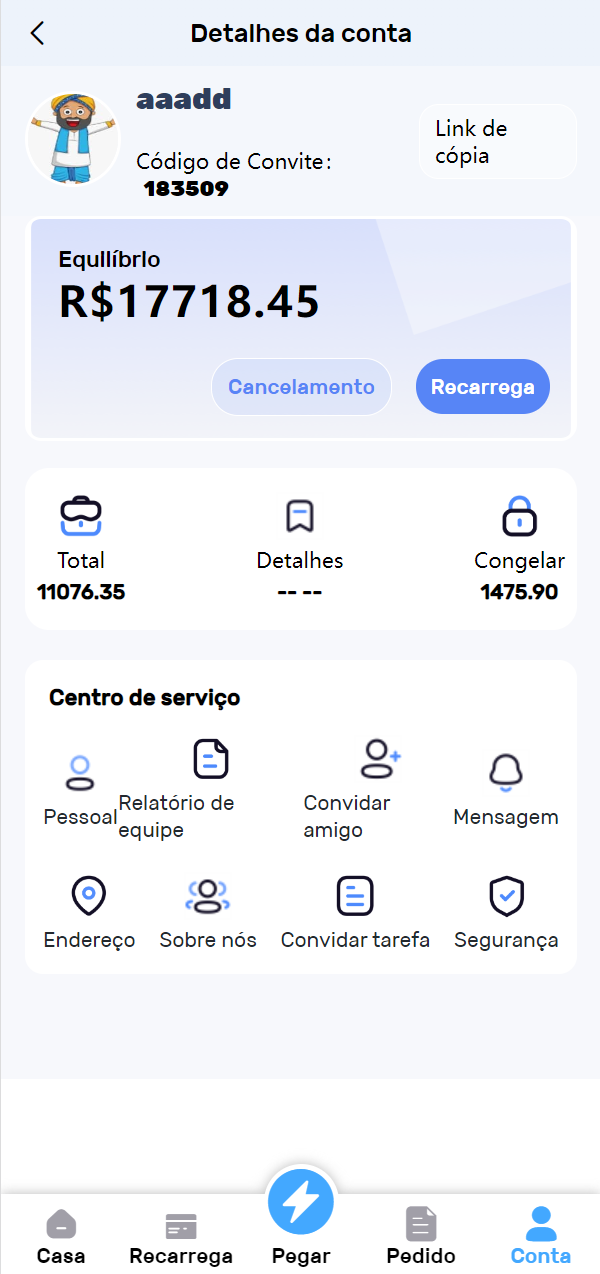Tap the Recarrega button on balance card

pyautogui.click(x=482, y=387)
